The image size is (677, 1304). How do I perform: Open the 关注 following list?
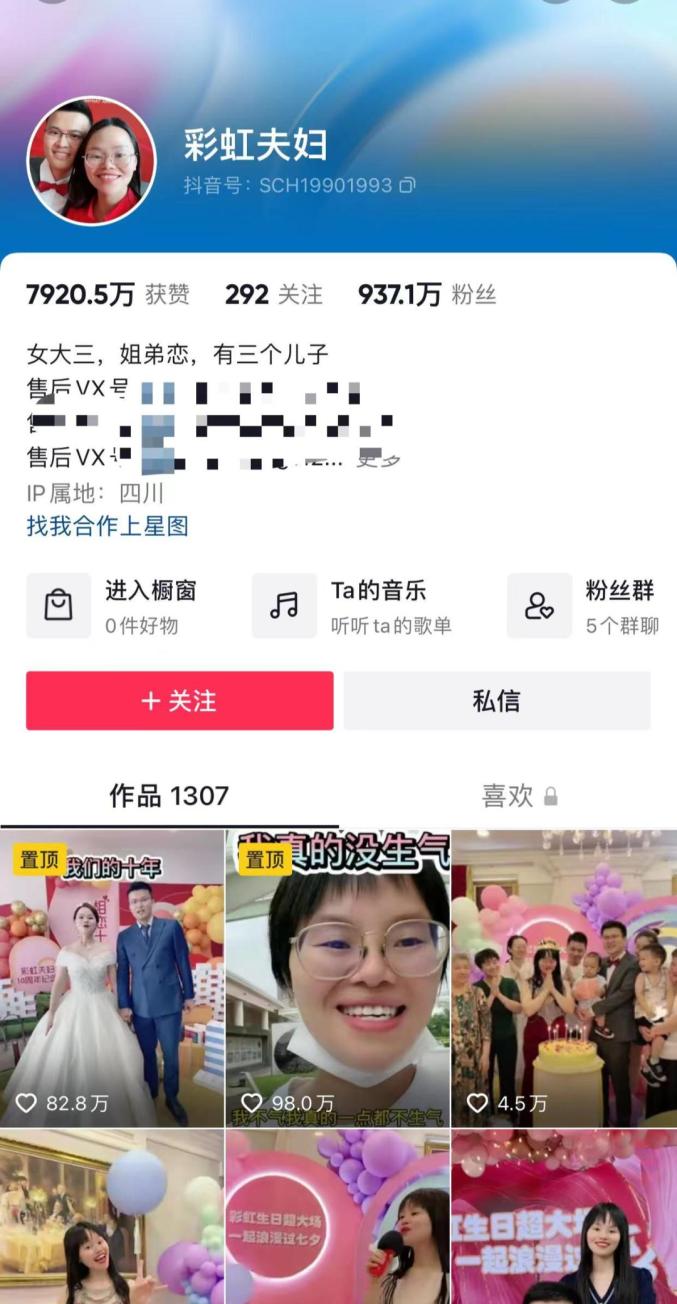coord(273,295)
